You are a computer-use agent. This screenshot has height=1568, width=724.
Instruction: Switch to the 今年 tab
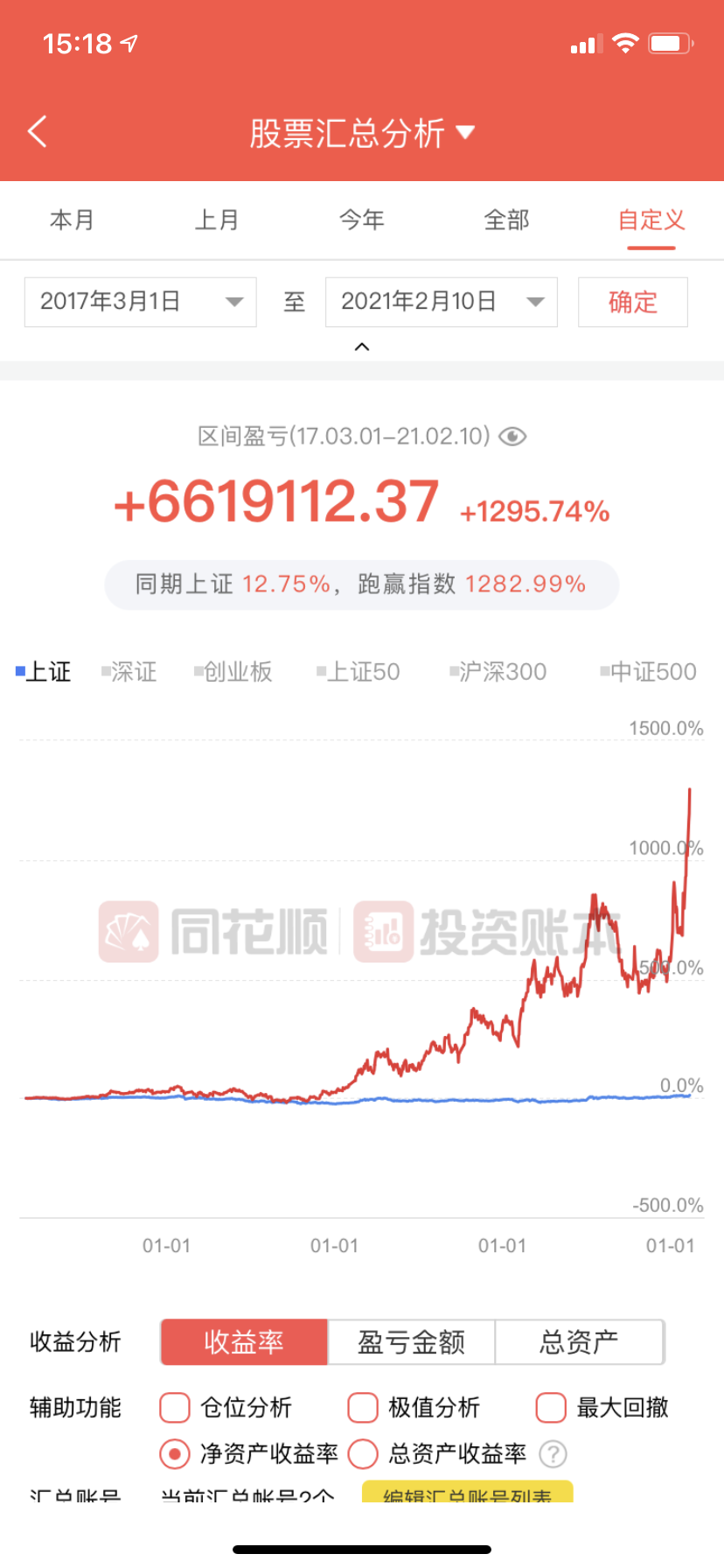point(362,220)
